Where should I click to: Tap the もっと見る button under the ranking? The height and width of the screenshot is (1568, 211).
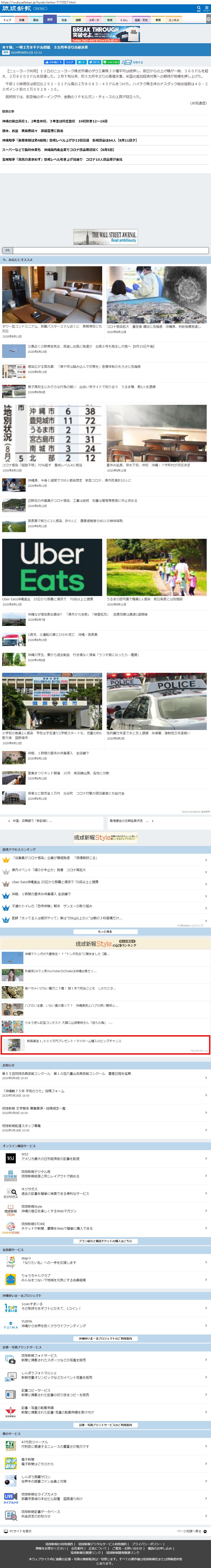(x=105, y=931)
